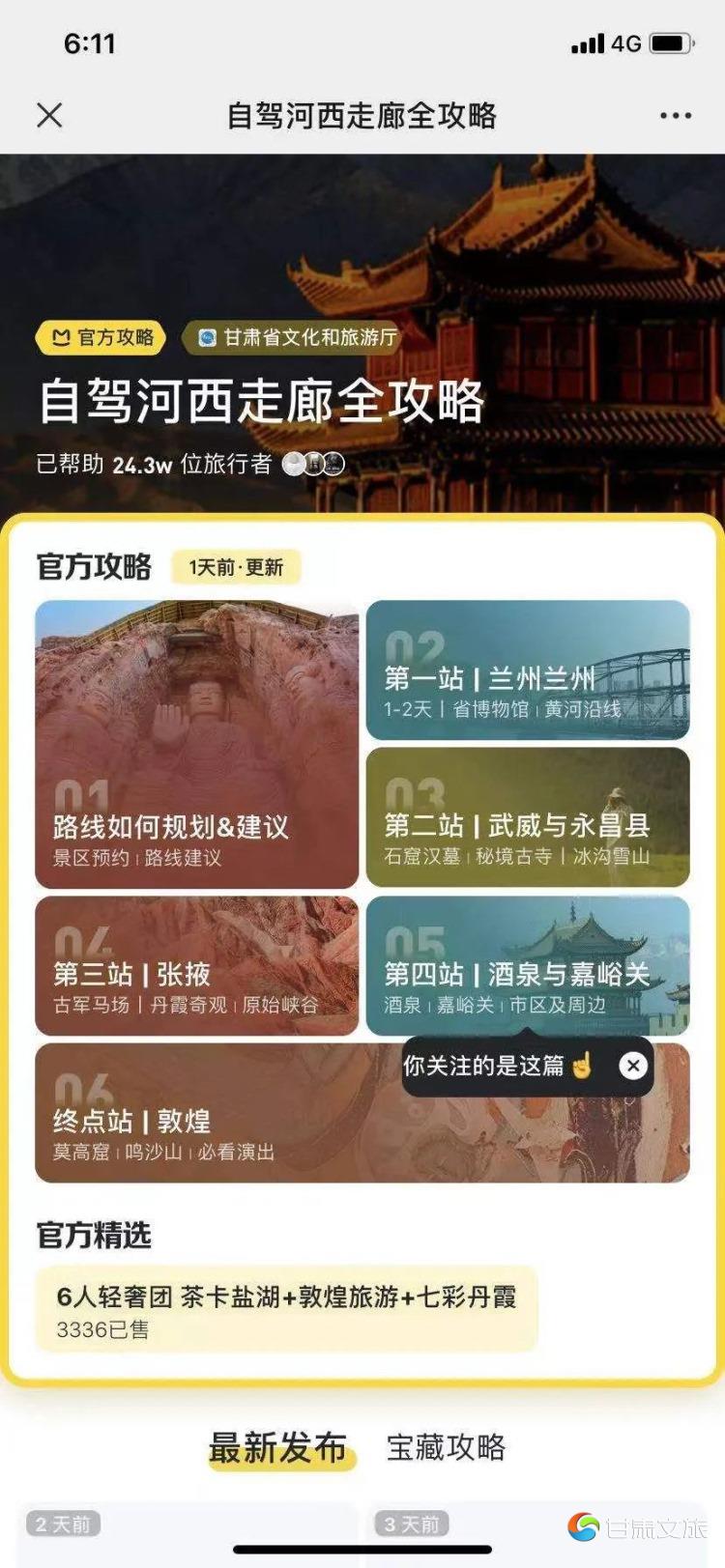The height and width of the screenshot is (1568, 725).
Task: Open the 第二站 武威与永昌县 card
Action: (x=528, y=817)
